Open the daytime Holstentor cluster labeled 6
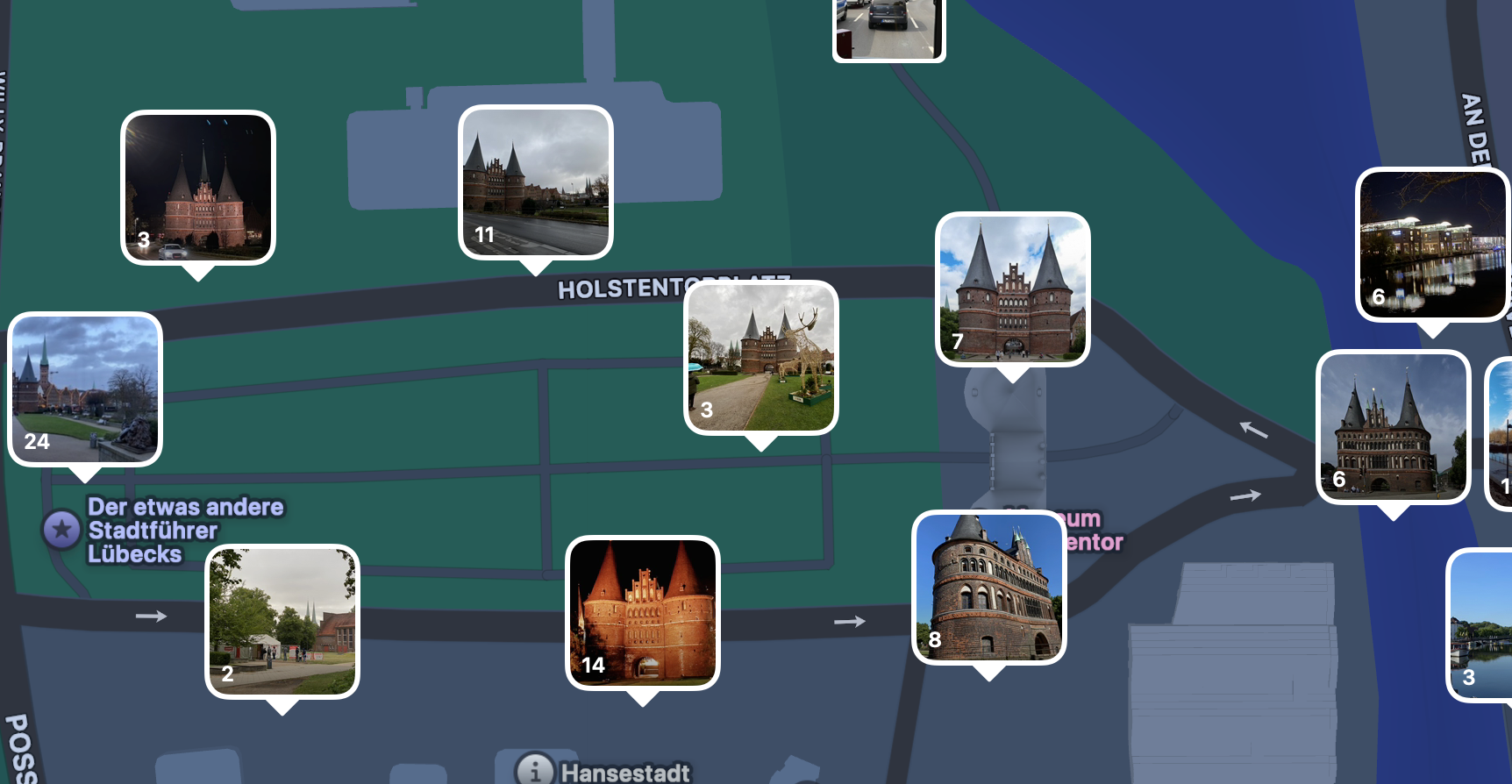The width and height of the screenshot is (1512, 784). click(x=1394, y=427)
